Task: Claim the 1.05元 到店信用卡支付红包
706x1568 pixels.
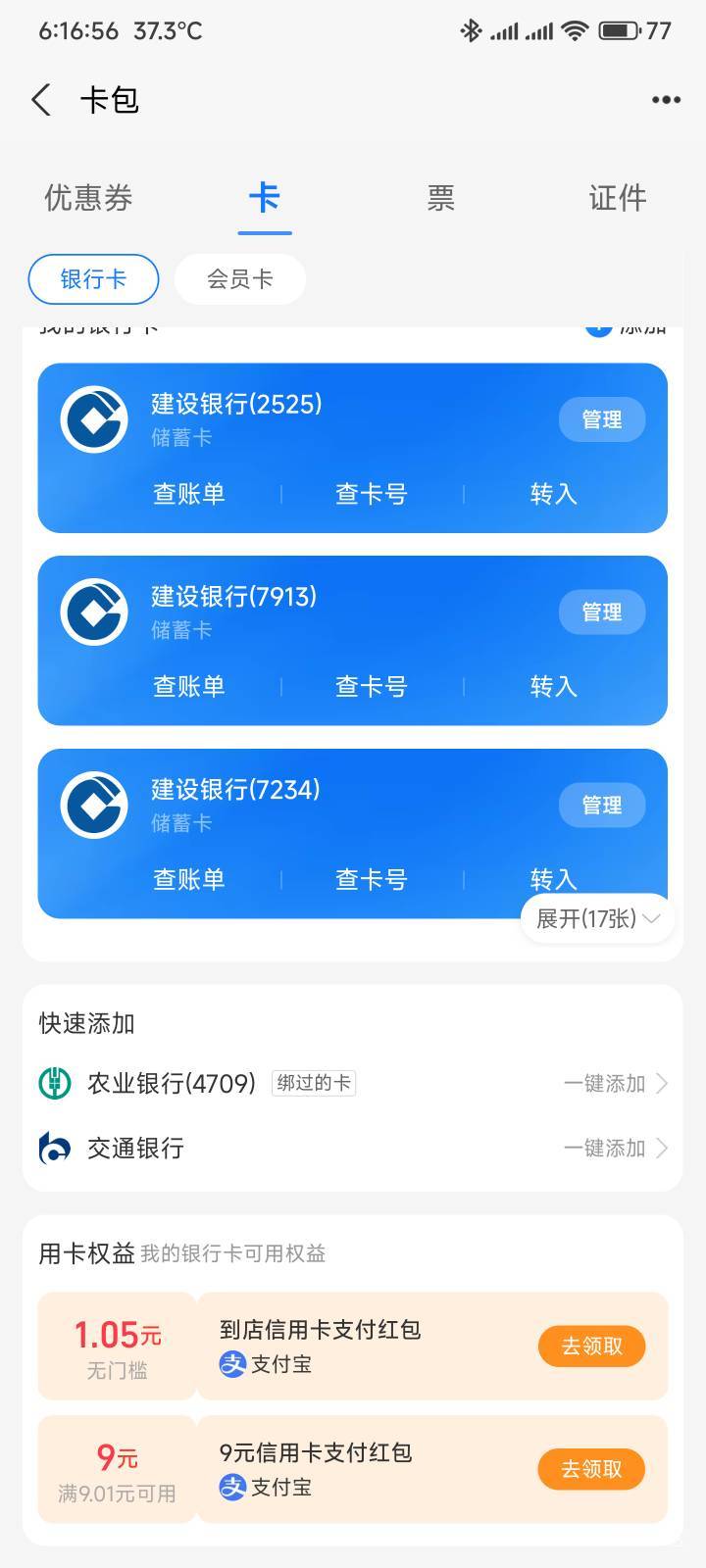Action: click(591, 1347)
